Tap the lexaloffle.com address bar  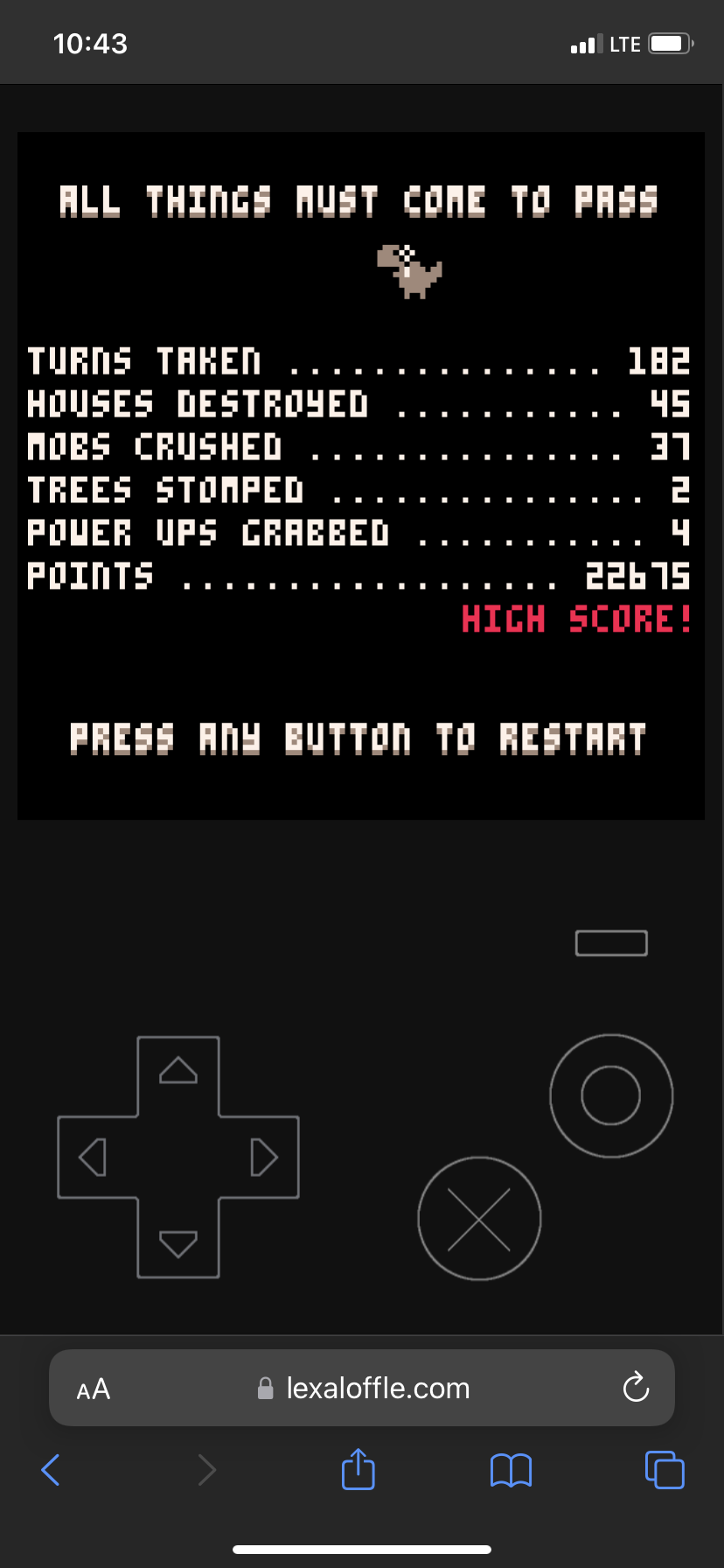tap(376, 1389)
